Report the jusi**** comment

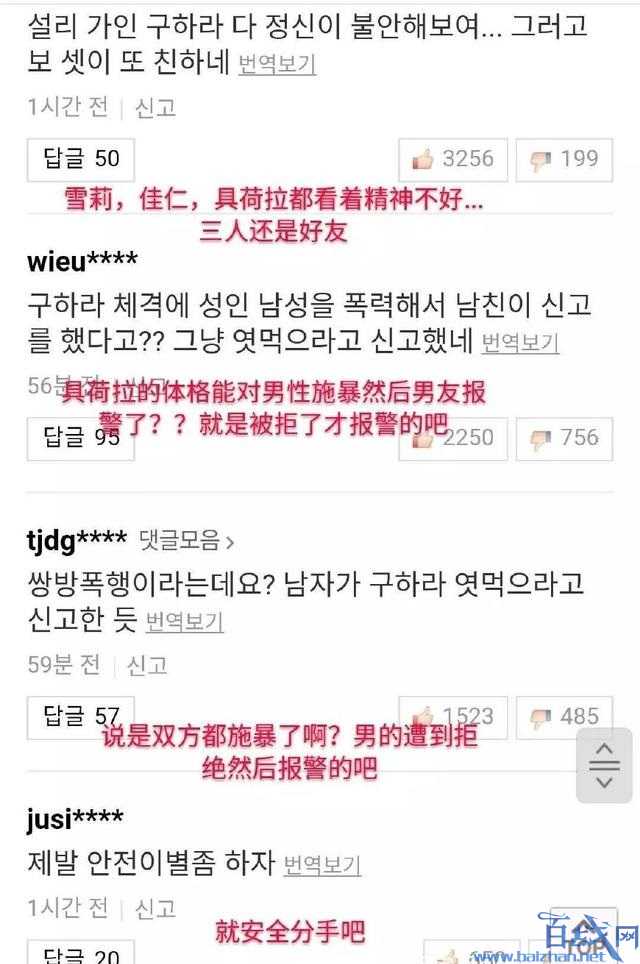coord(155,908)
